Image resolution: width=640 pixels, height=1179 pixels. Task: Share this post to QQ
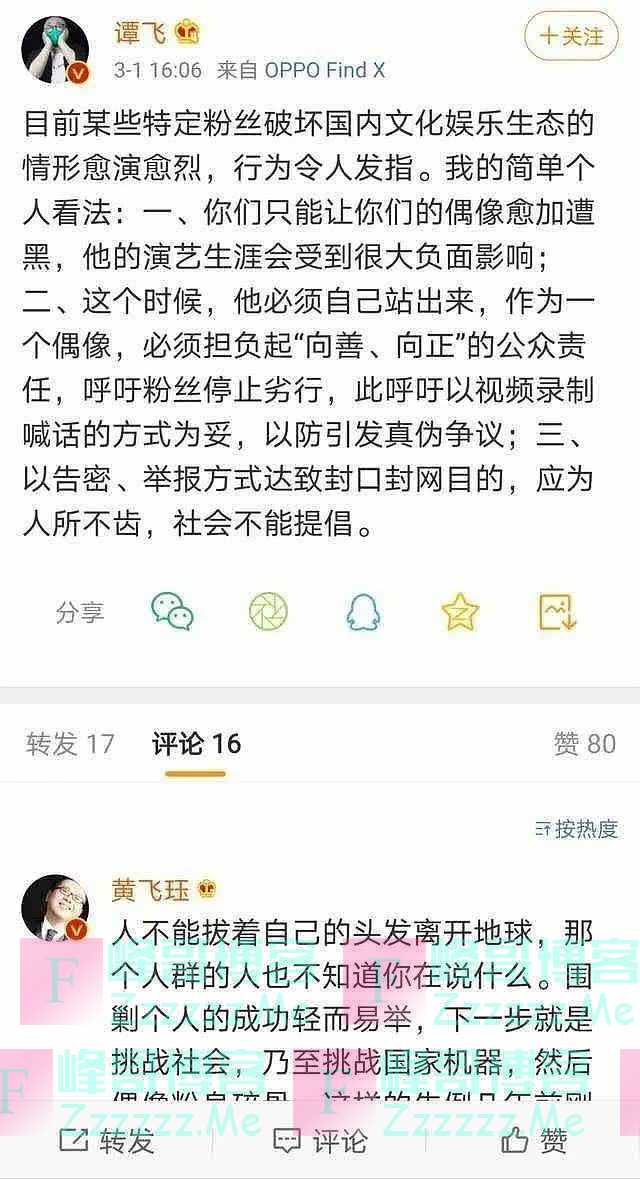[363, 611]
